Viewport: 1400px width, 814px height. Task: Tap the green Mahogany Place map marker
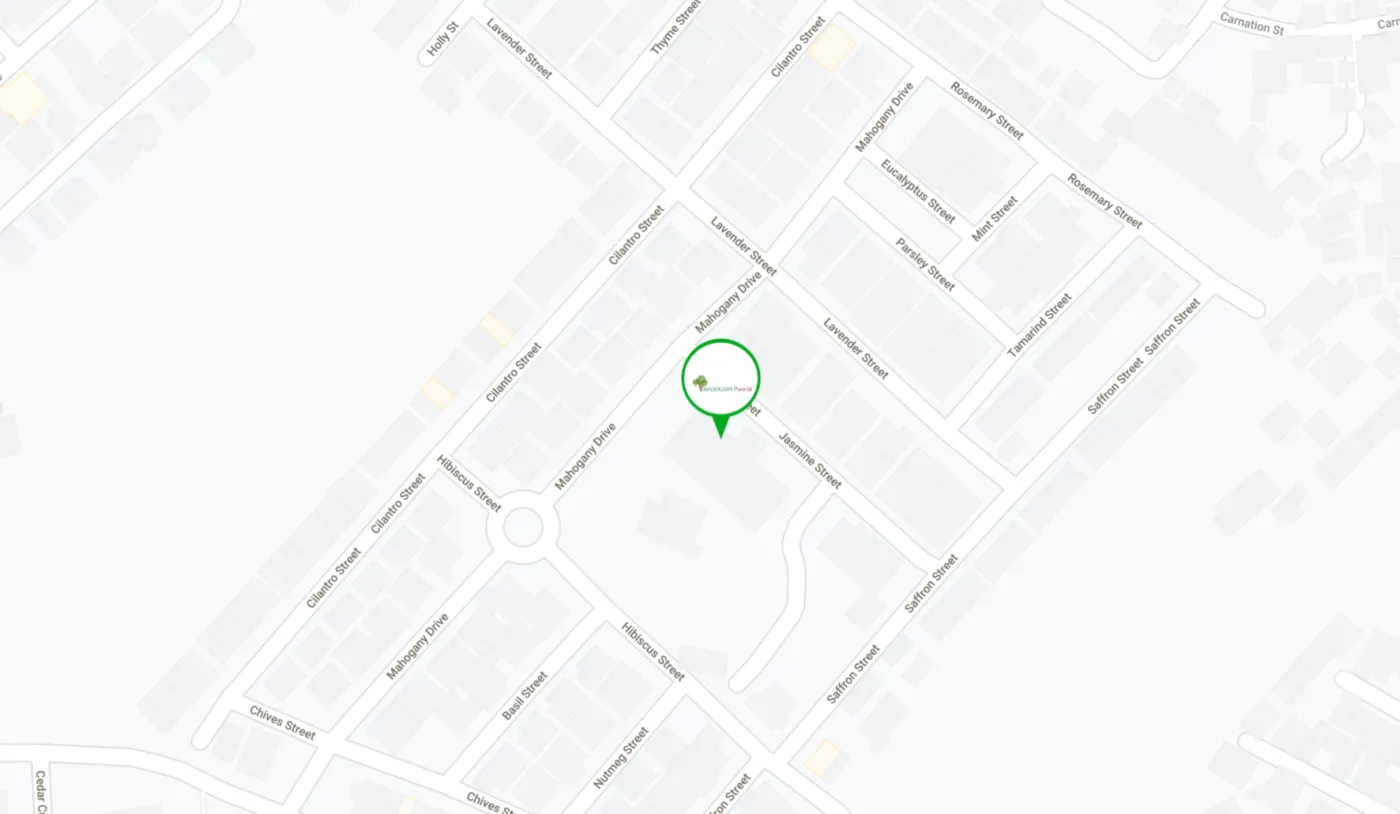tap(721, 381)
